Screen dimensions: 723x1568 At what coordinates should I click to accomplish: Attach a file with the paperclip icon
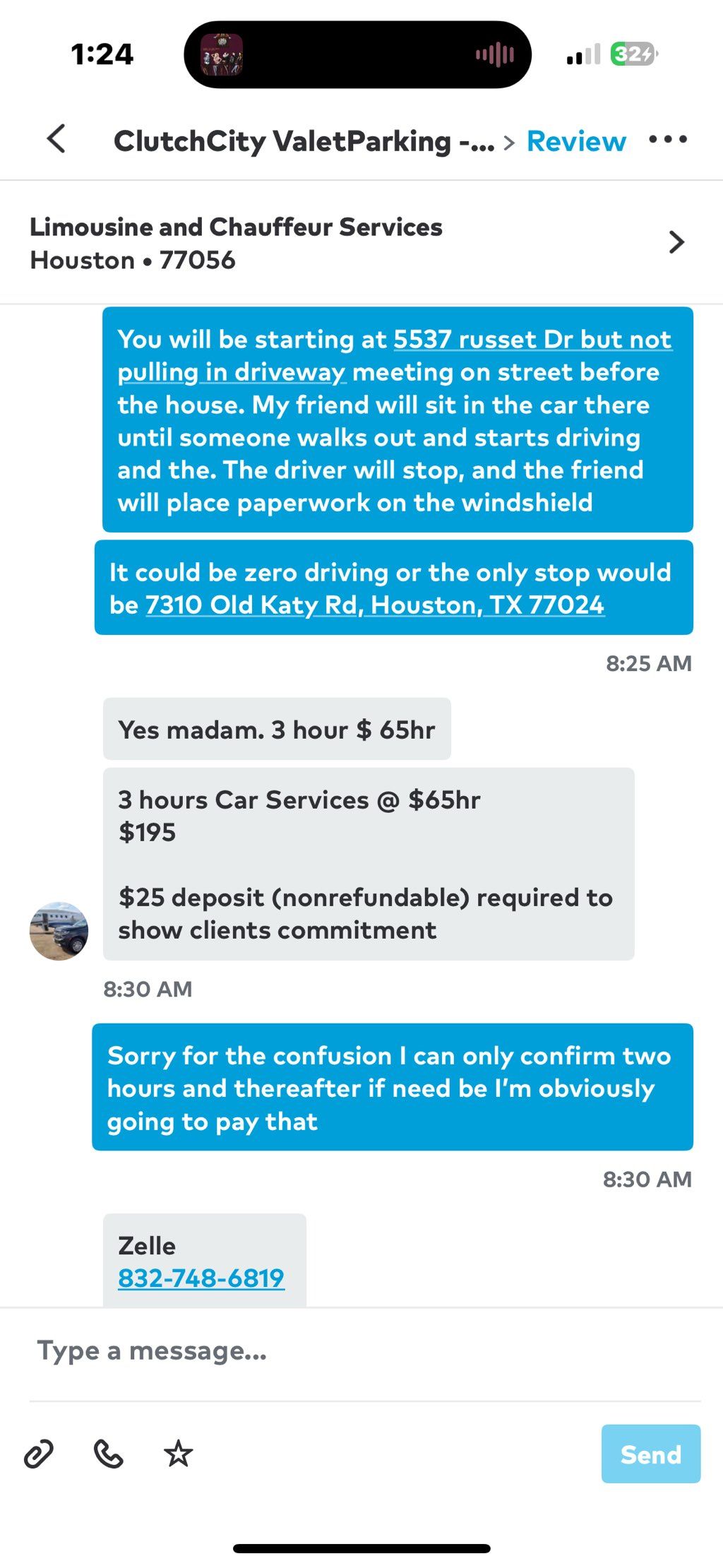click(x=39, y=1454)
